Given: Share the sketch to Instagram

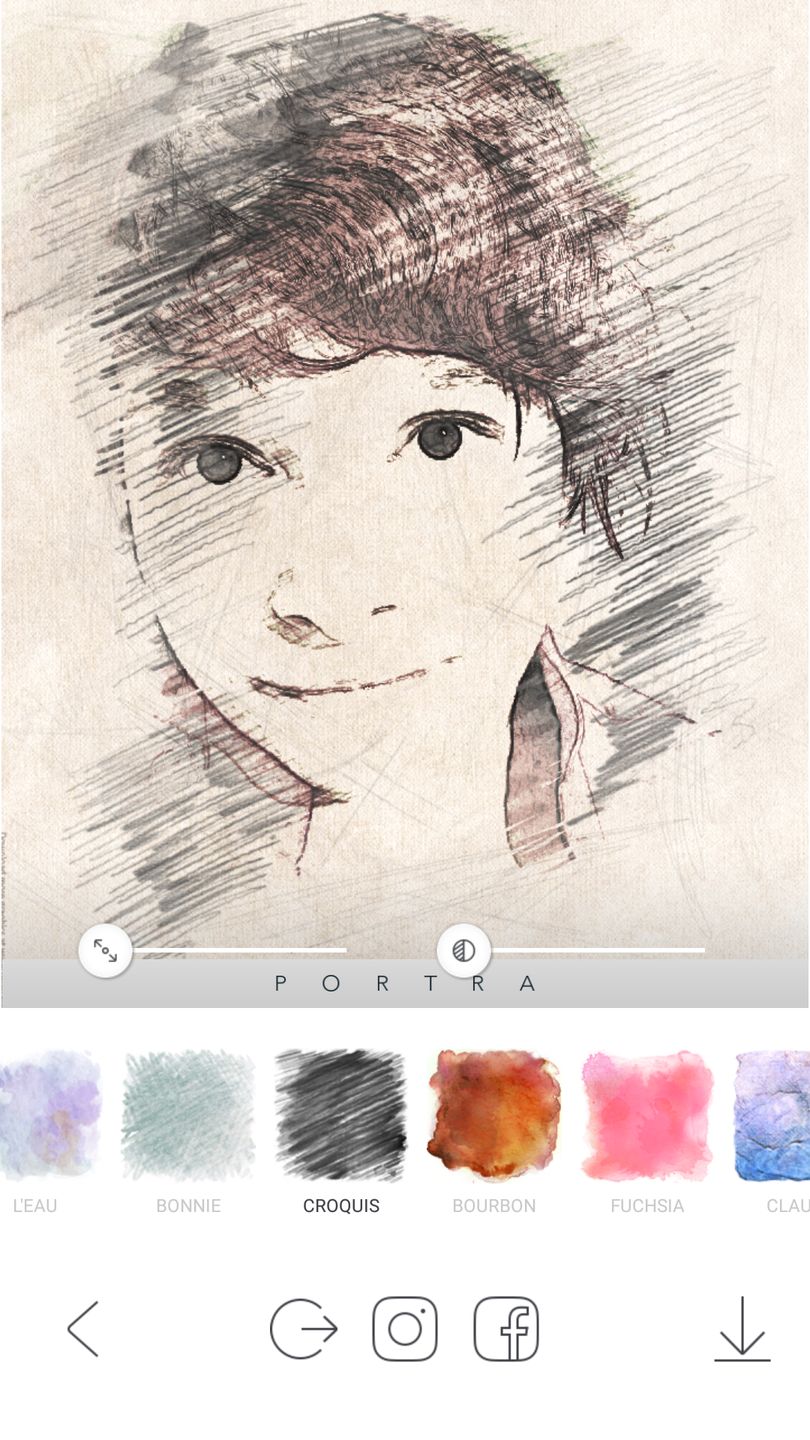Looking at the screenshot, I should click(x=405, y=1329).
